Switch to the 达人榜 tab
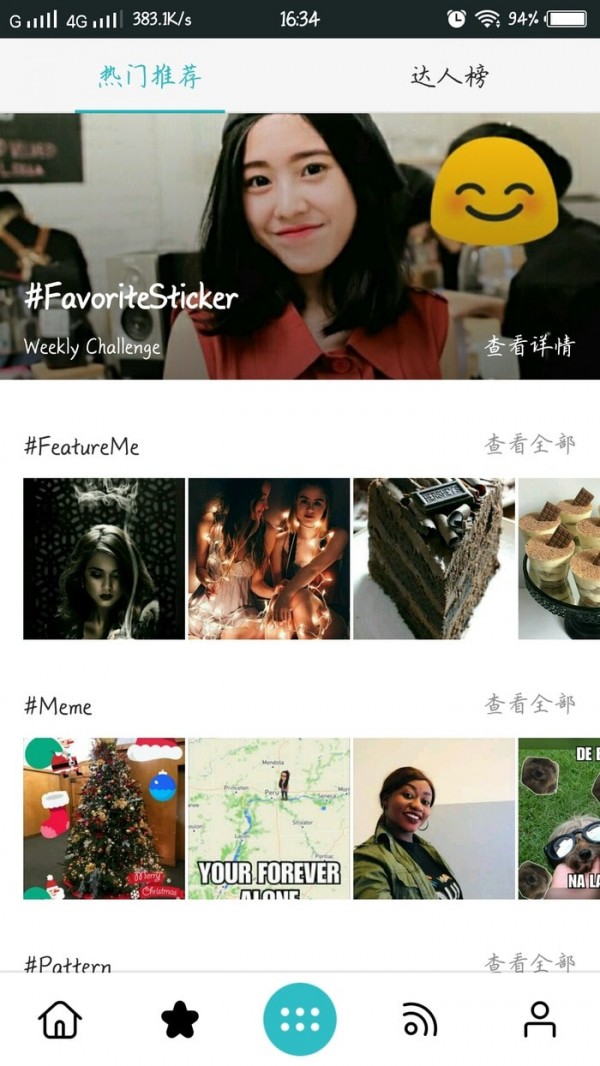Viewport: 600px width, 1066px height. coord(449,76)
